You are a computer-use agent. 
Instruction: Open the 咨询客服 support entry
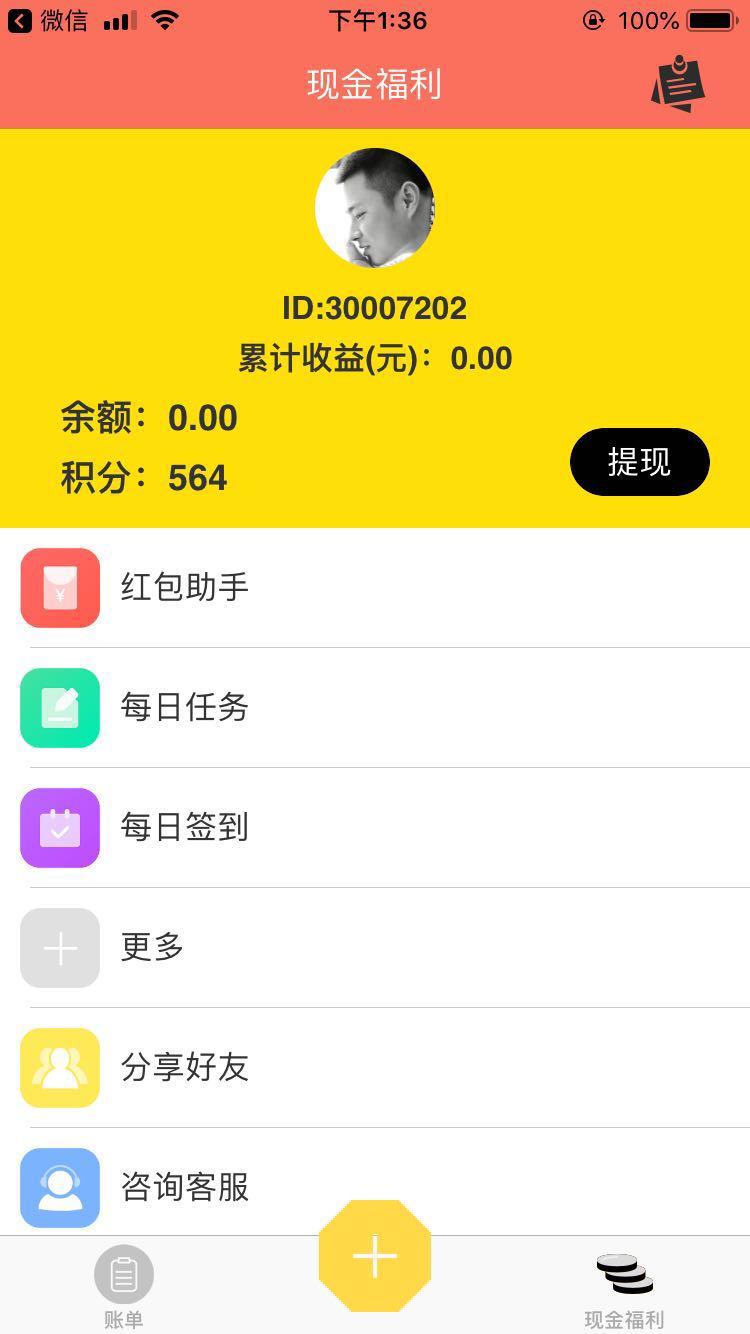(184, 1188)
